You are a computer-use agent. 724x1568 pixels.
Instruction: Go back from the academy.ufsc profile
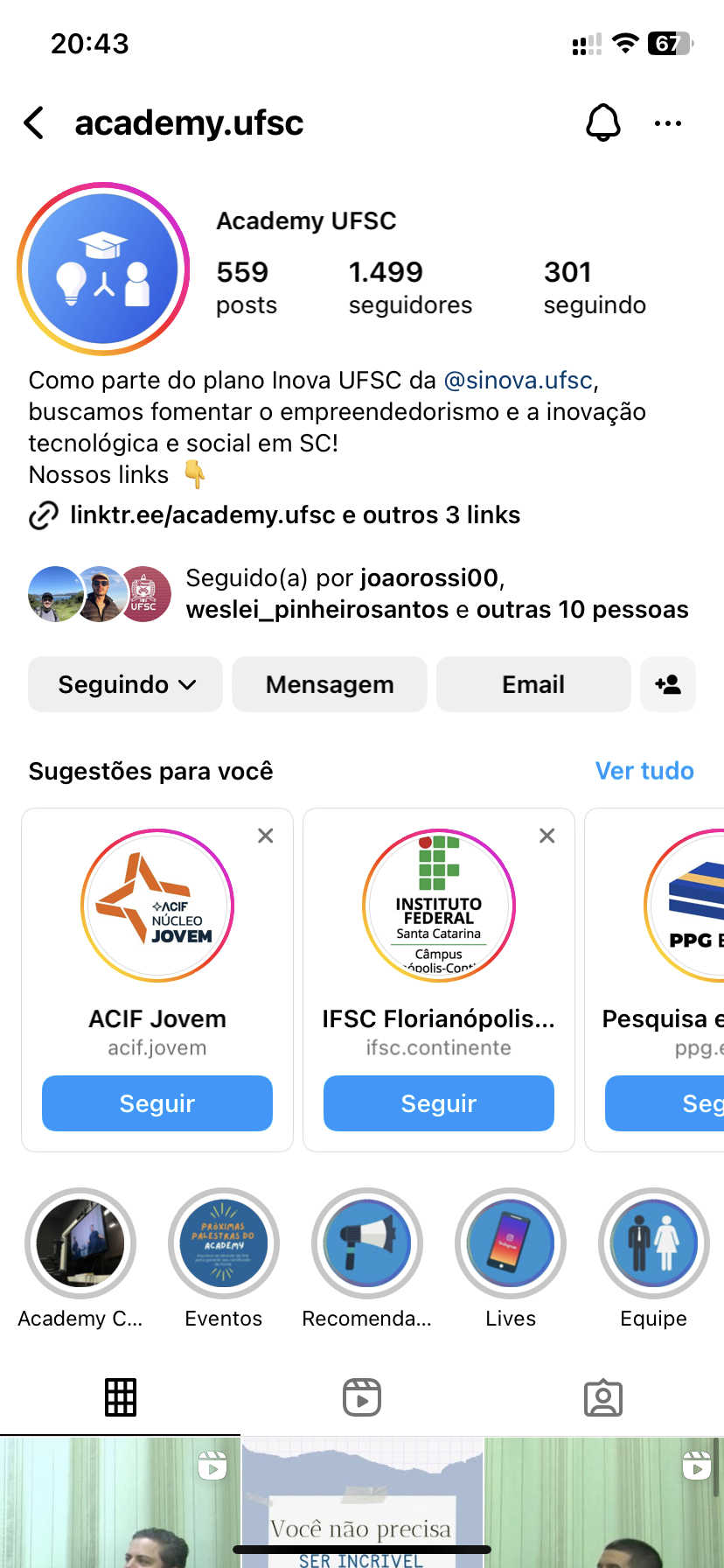(x=35, y=123)
